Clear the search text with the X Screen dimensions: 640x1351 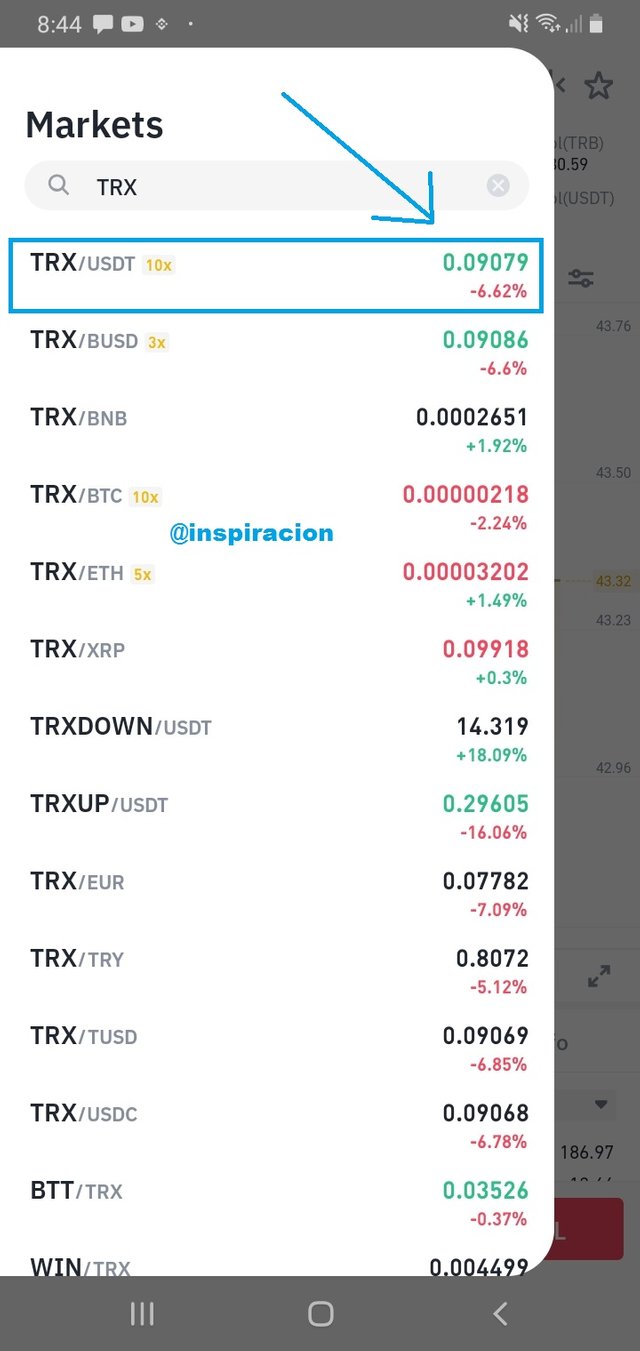pos(498,186)
